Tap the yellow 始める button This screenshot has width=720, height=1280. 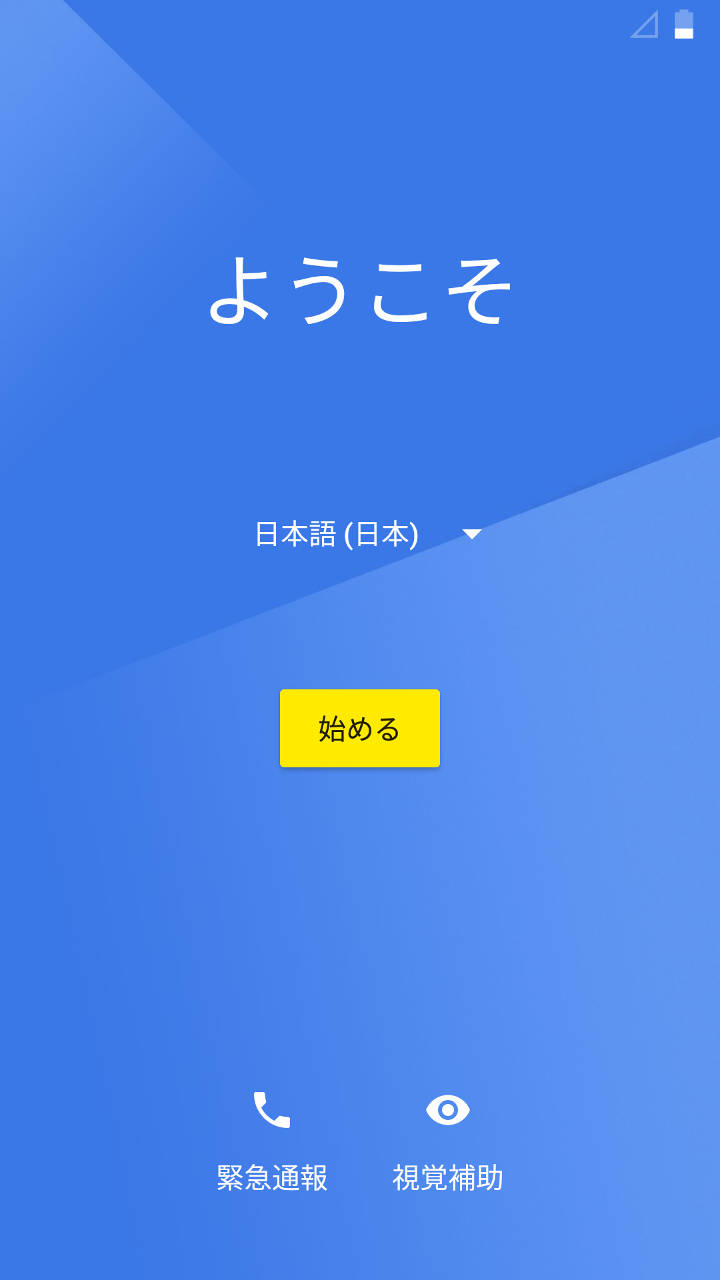coord(360,728)
